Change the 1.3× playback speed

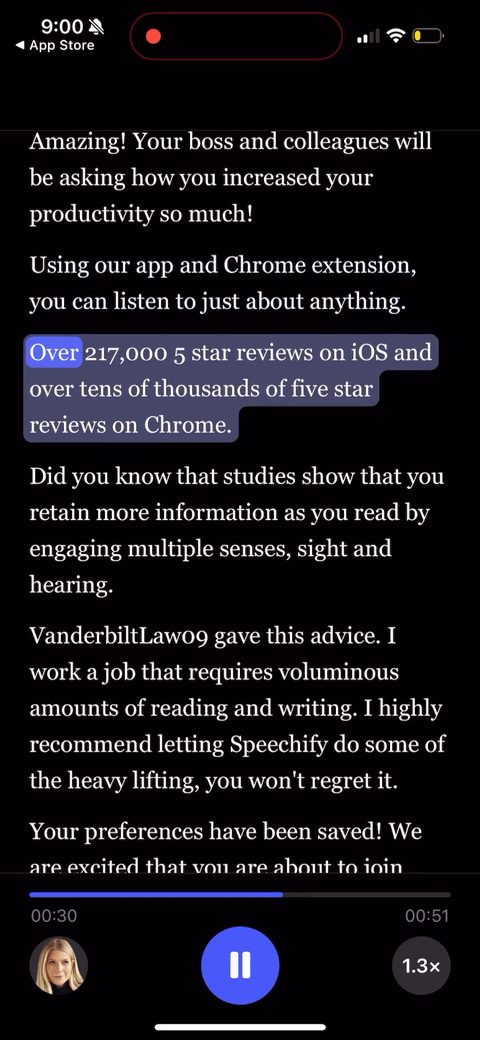coord(421,966)
